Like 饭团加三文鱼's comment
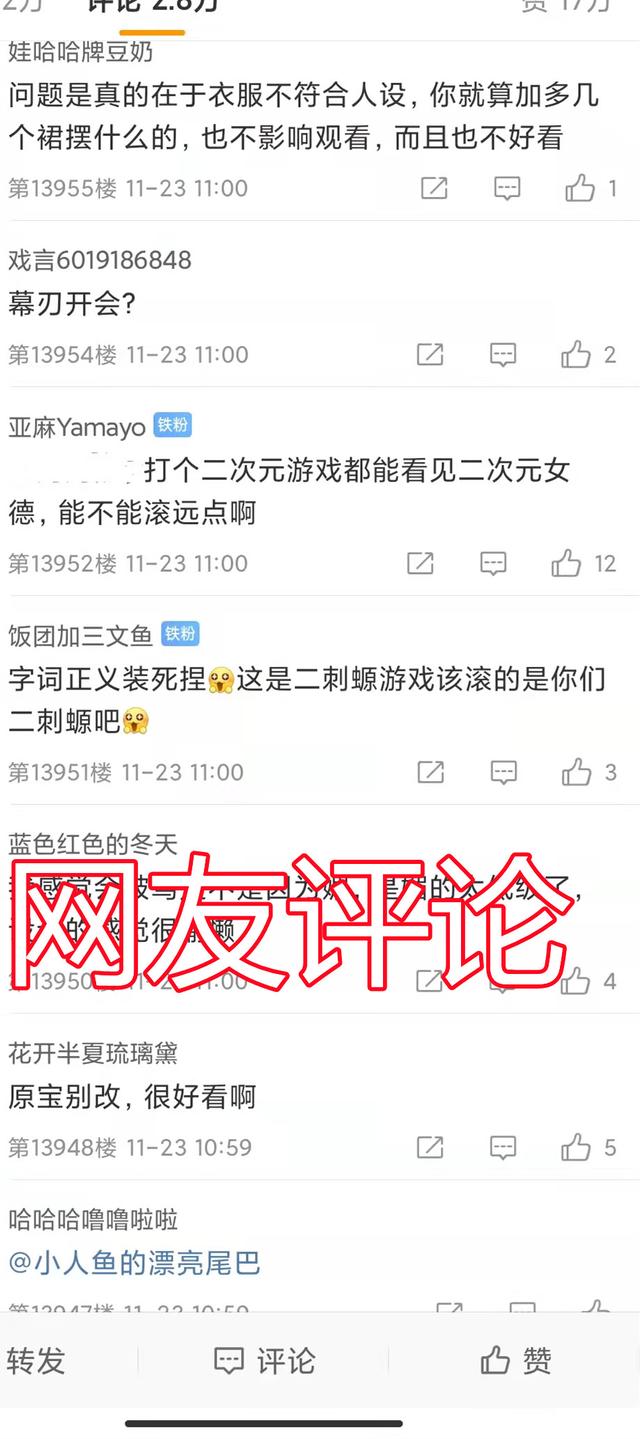640x1439 pixels. click(576, 772)
